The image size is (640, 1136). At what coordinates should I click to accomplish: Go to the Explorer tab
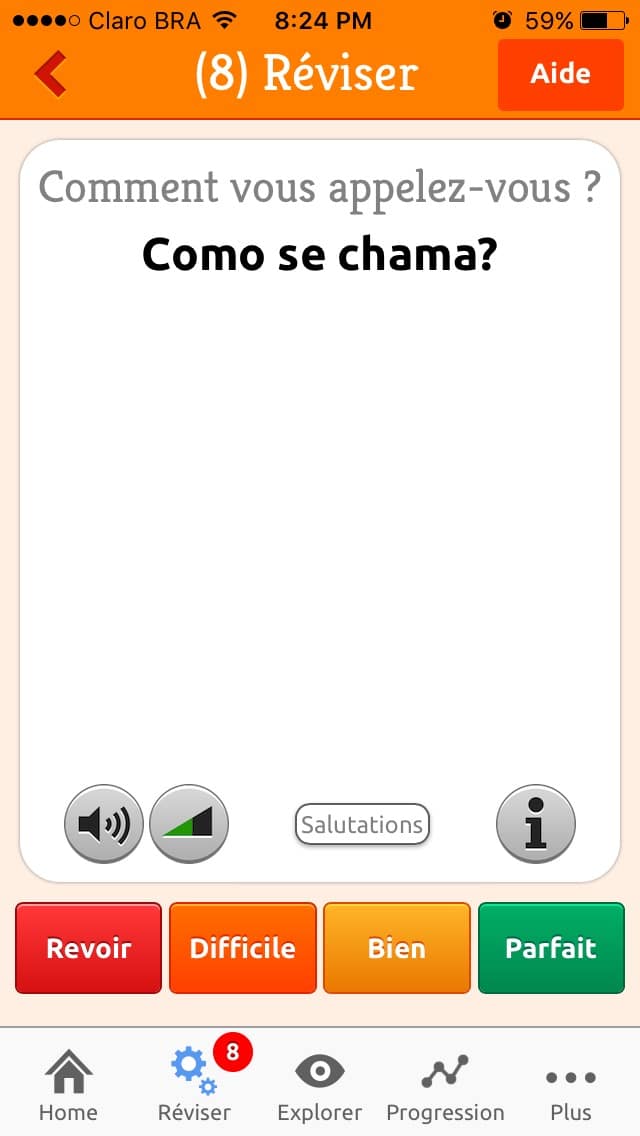tap(320, 1084)
